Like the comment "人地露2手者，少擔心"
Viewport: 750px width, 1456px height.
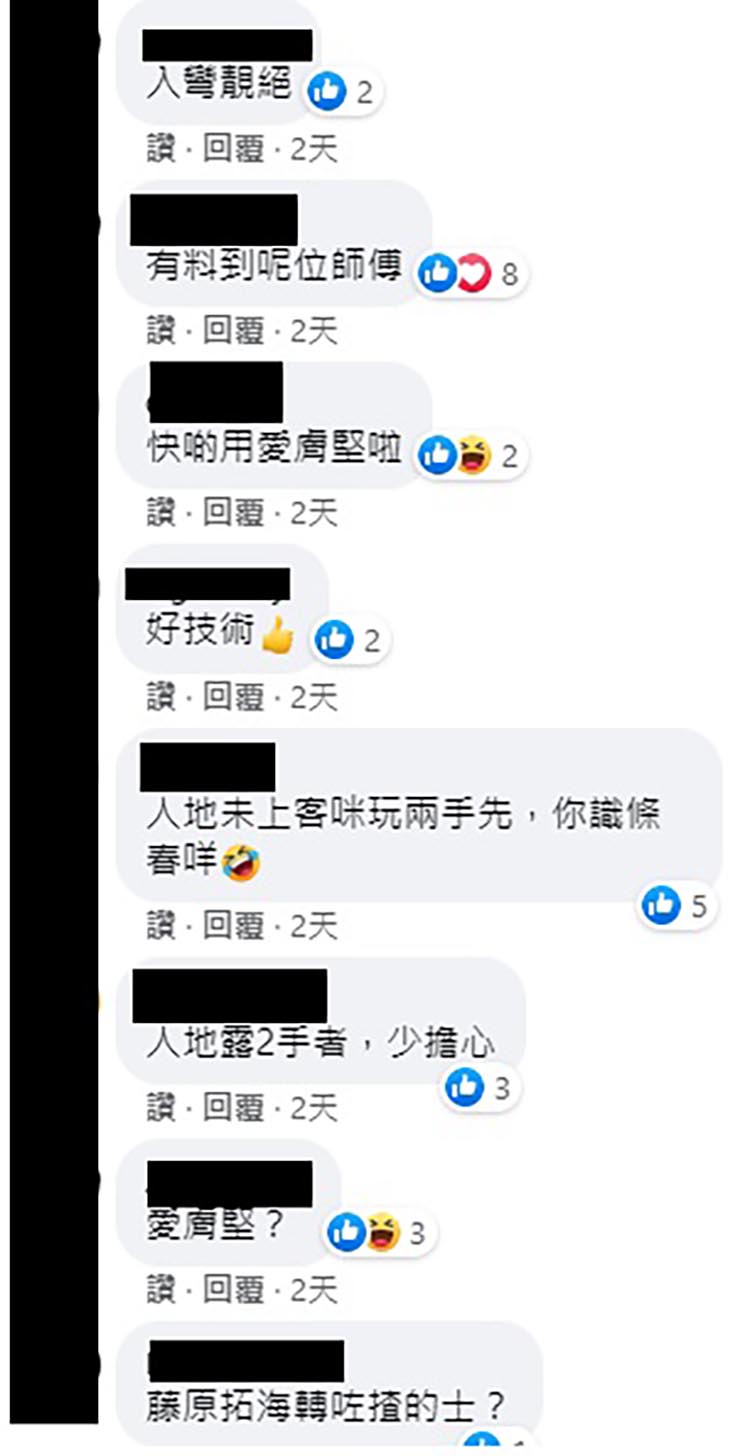point(160,1108)
